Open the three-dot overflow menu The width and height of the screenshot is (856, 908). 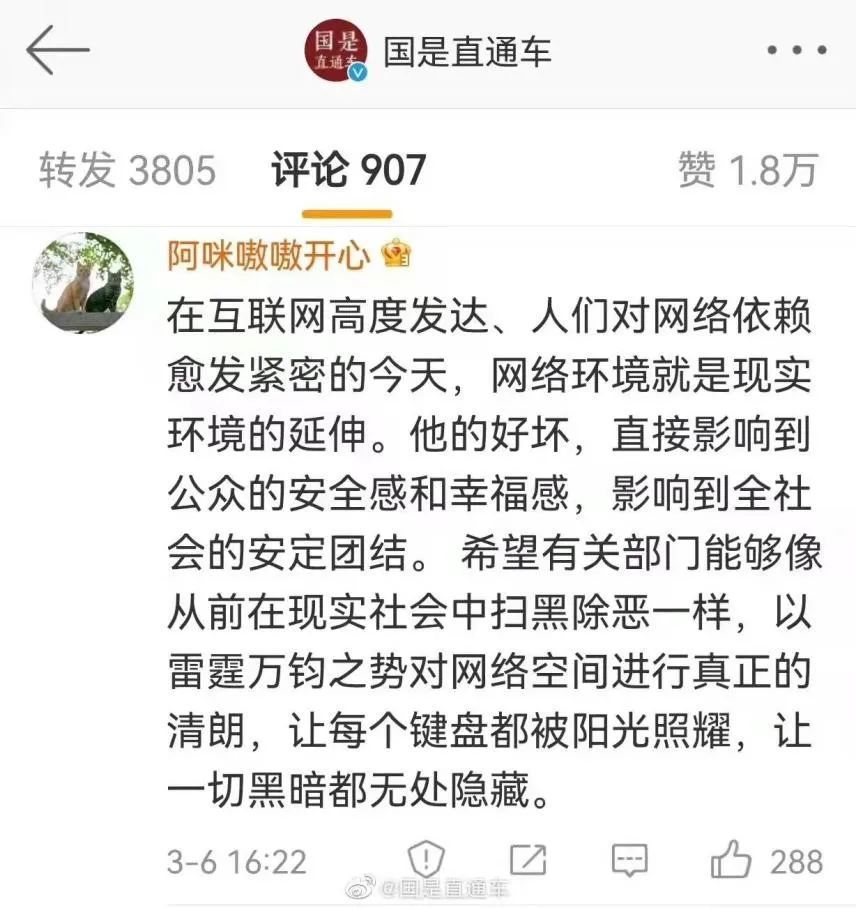click(797, 50)
